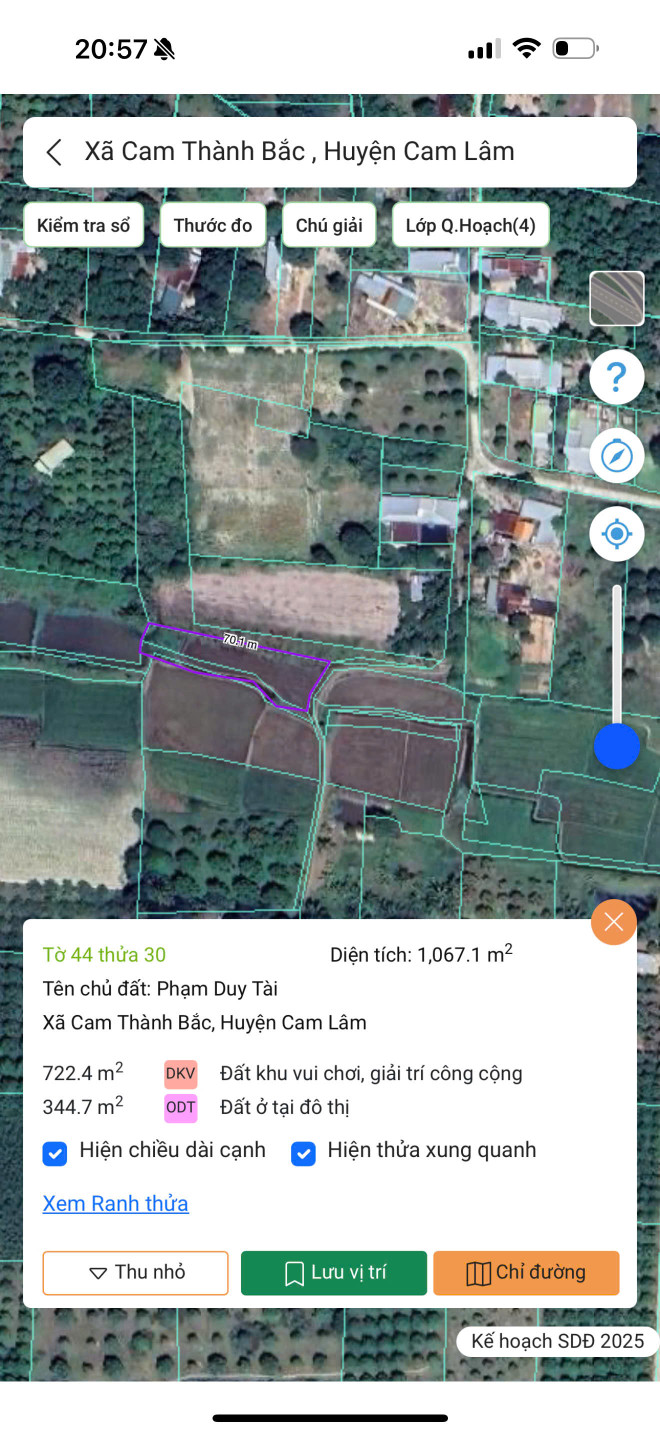Viewport: 660px width, 1434px height.
Task: Uncheck Hiện thửa xung quanh
Action: point(303,1153)
